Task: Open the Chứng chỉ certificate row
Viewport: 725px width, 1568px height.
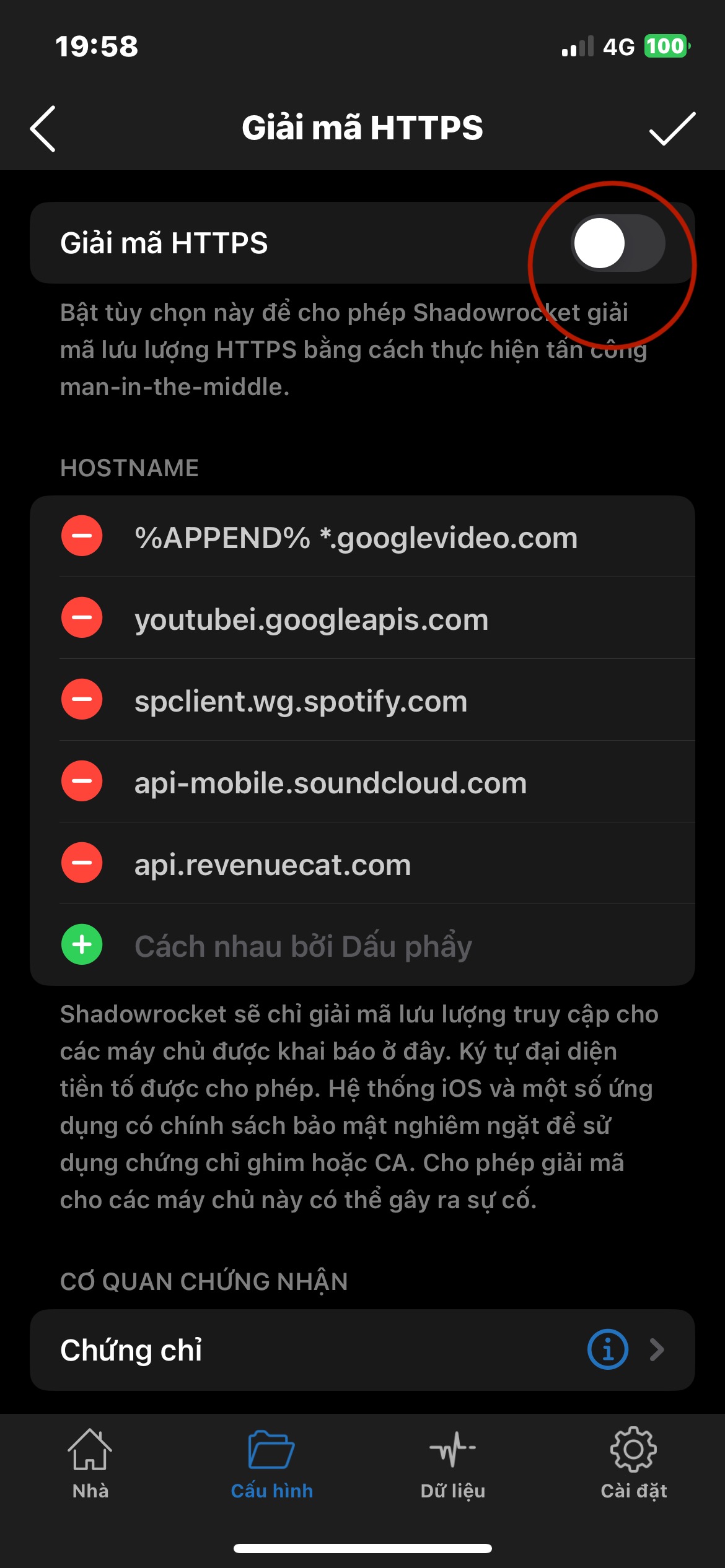Action: [x=362, y=1350]
